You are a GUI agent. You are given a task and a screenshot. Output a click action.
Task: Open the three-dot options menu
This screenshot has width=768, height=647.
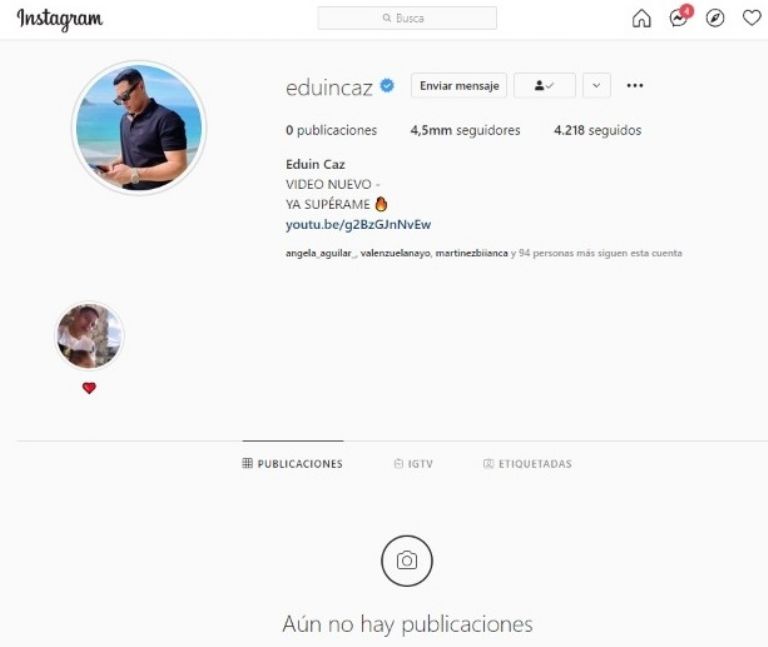point(634,86)
